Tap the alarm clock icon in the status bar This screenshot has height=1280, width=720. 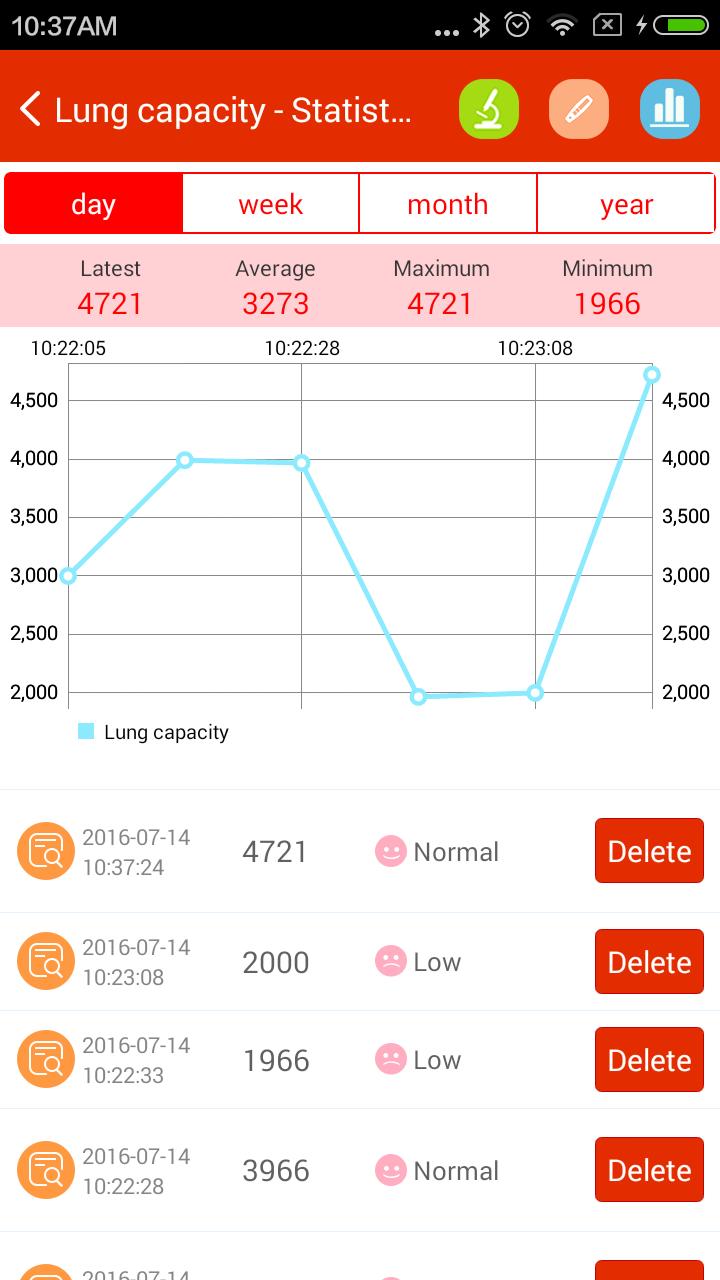518,27
